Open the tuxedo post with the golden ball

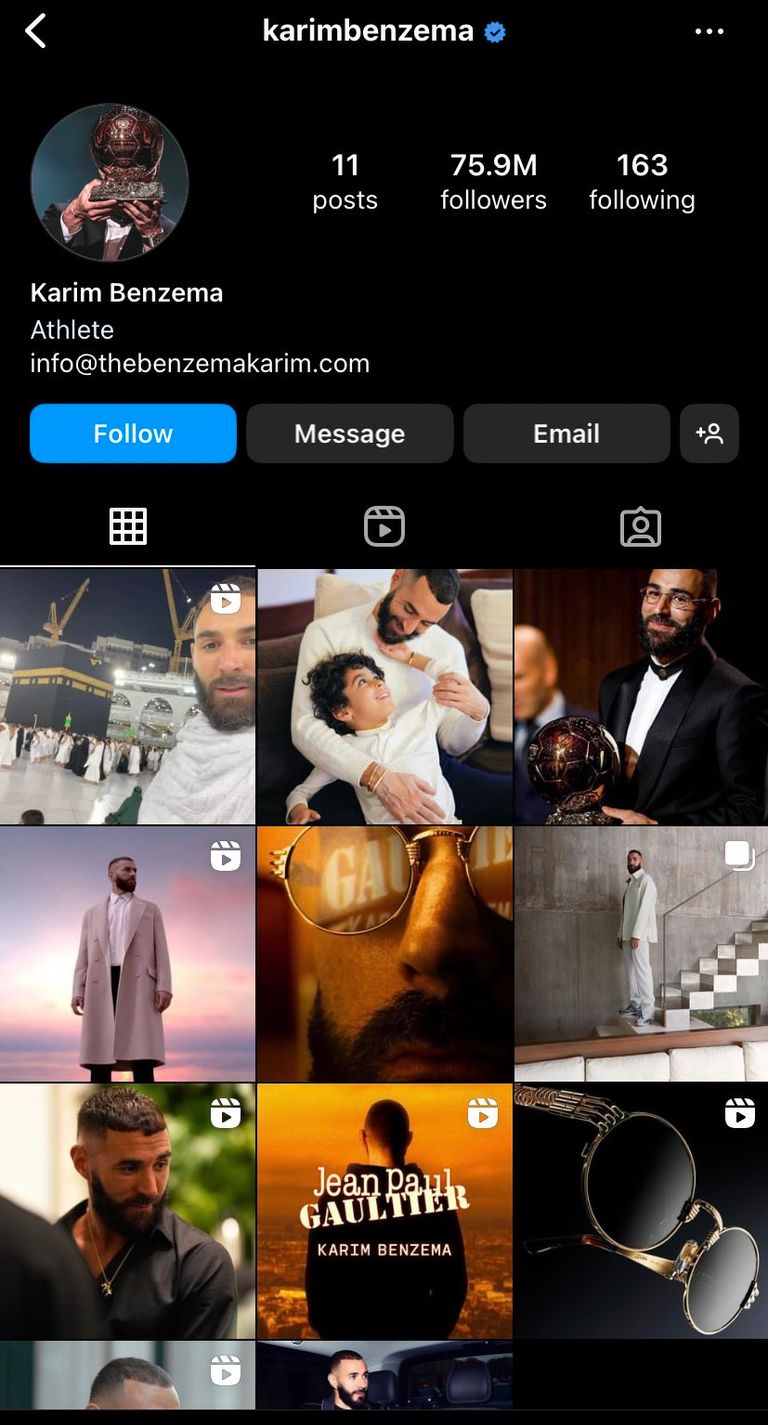(x=640, y=696)
